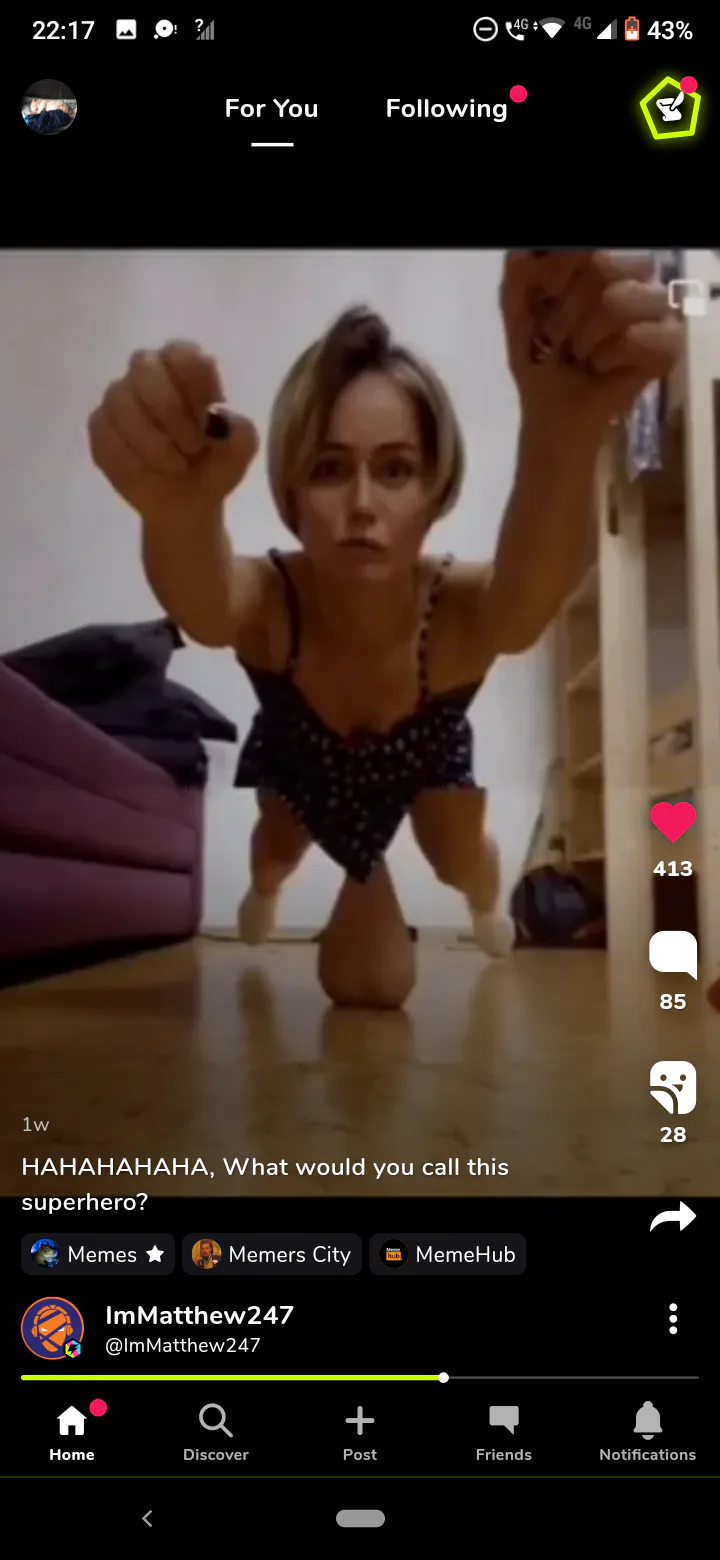Viewport: 720px width, 1560px height.
Task: Like this video with the heart
Action: coord(672,822)
